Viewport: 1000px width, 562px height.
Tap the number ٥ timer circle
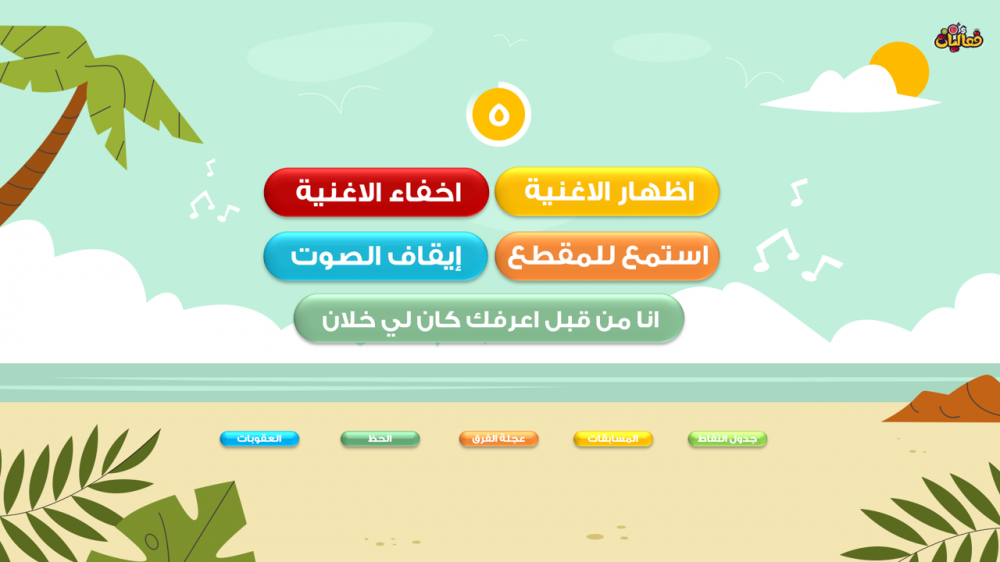click(498, 115)
